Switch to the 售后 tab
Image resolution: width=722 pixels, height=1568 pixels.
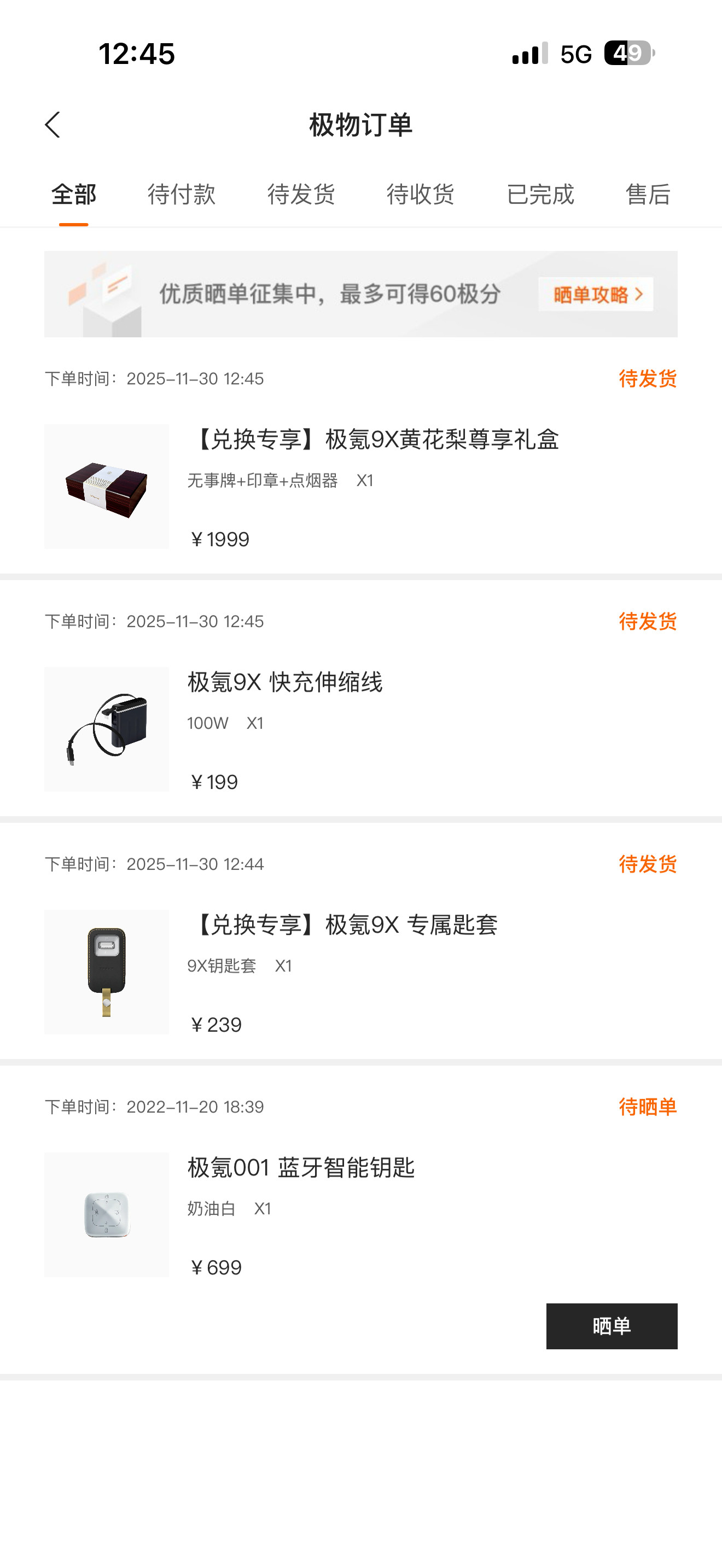click(648, 194)
